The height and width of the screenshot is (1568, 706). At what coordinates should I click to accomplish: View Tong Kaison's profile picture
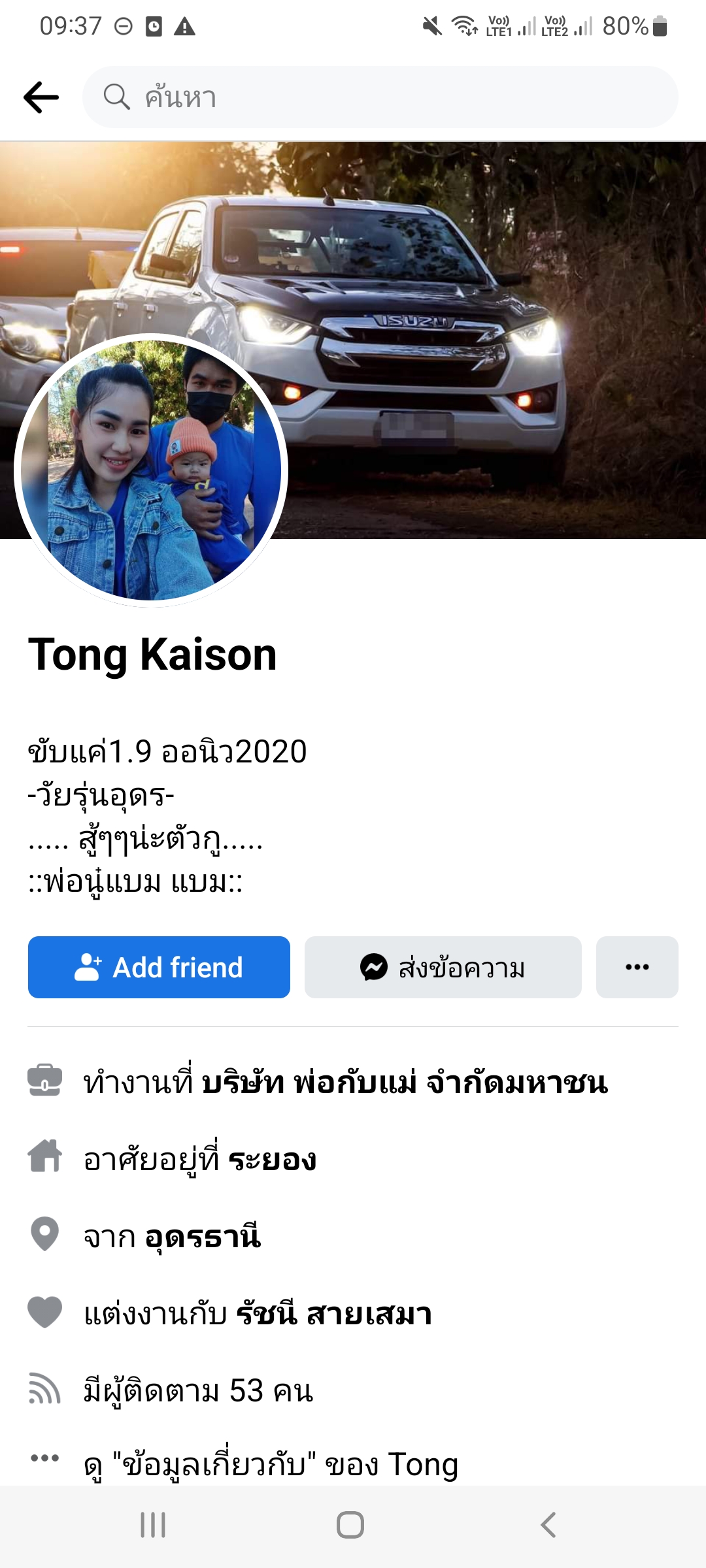[151, 470]
